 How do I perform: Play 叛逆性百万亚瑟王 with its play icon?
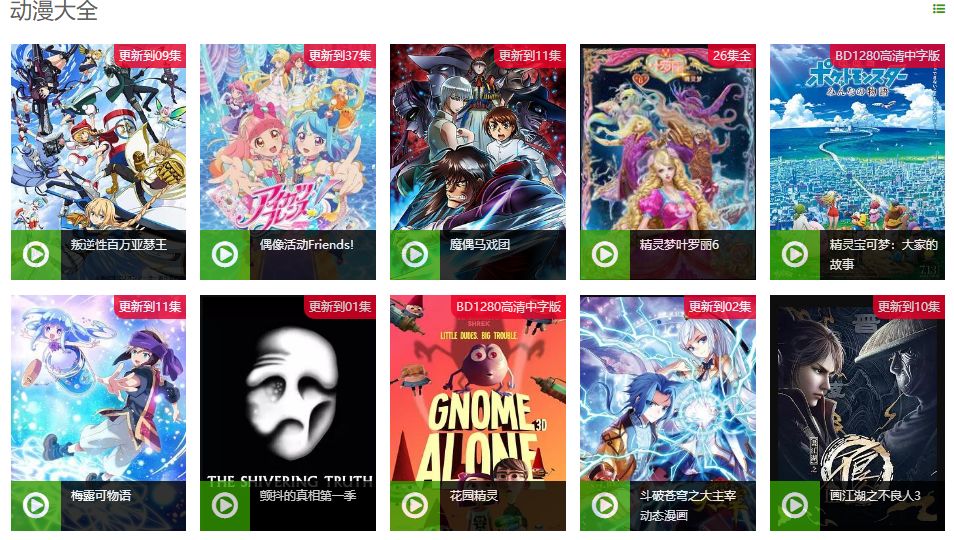36,254
